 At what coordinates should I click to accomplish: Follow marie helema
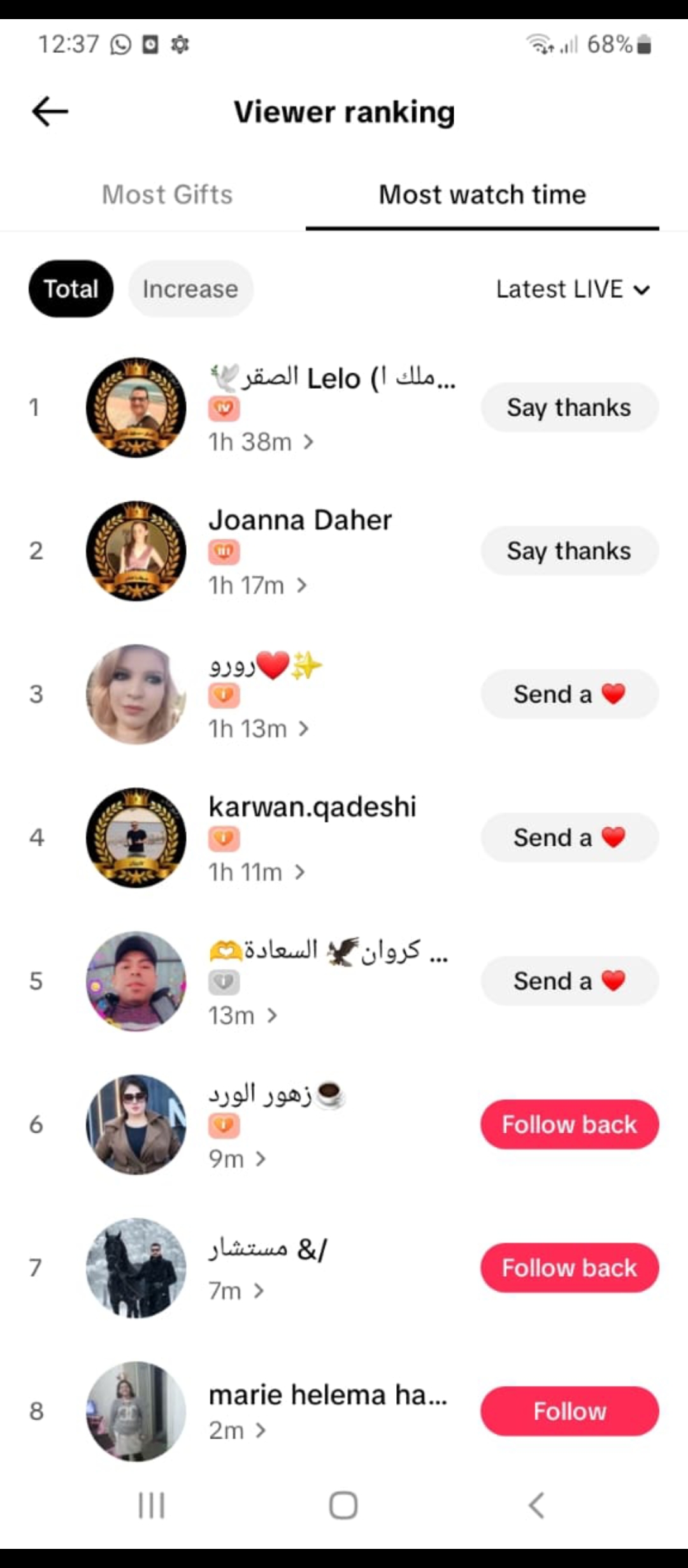point(569,1411)
